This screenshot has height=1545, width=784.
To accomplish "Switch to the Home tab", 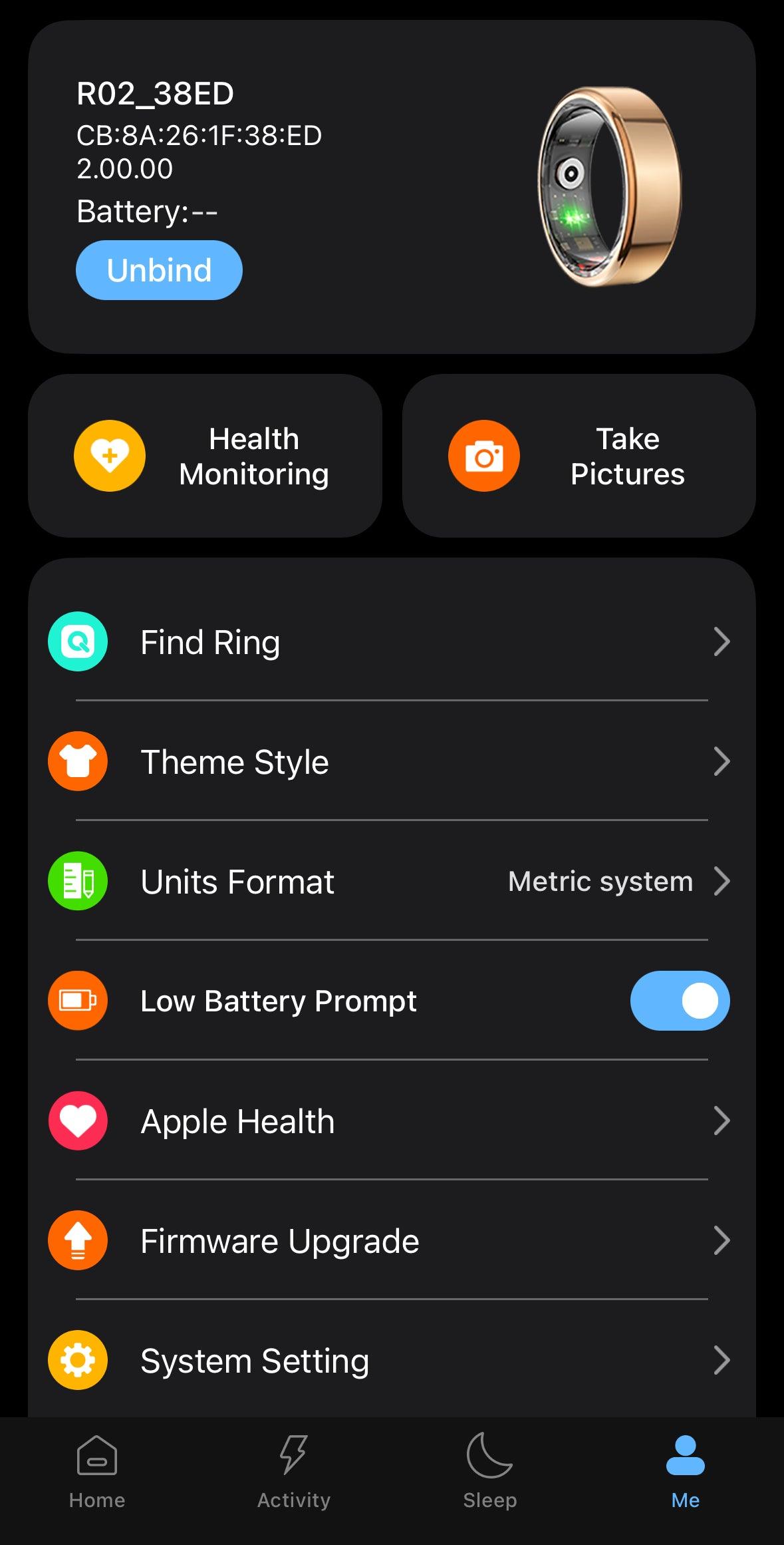I will 97,1472.
